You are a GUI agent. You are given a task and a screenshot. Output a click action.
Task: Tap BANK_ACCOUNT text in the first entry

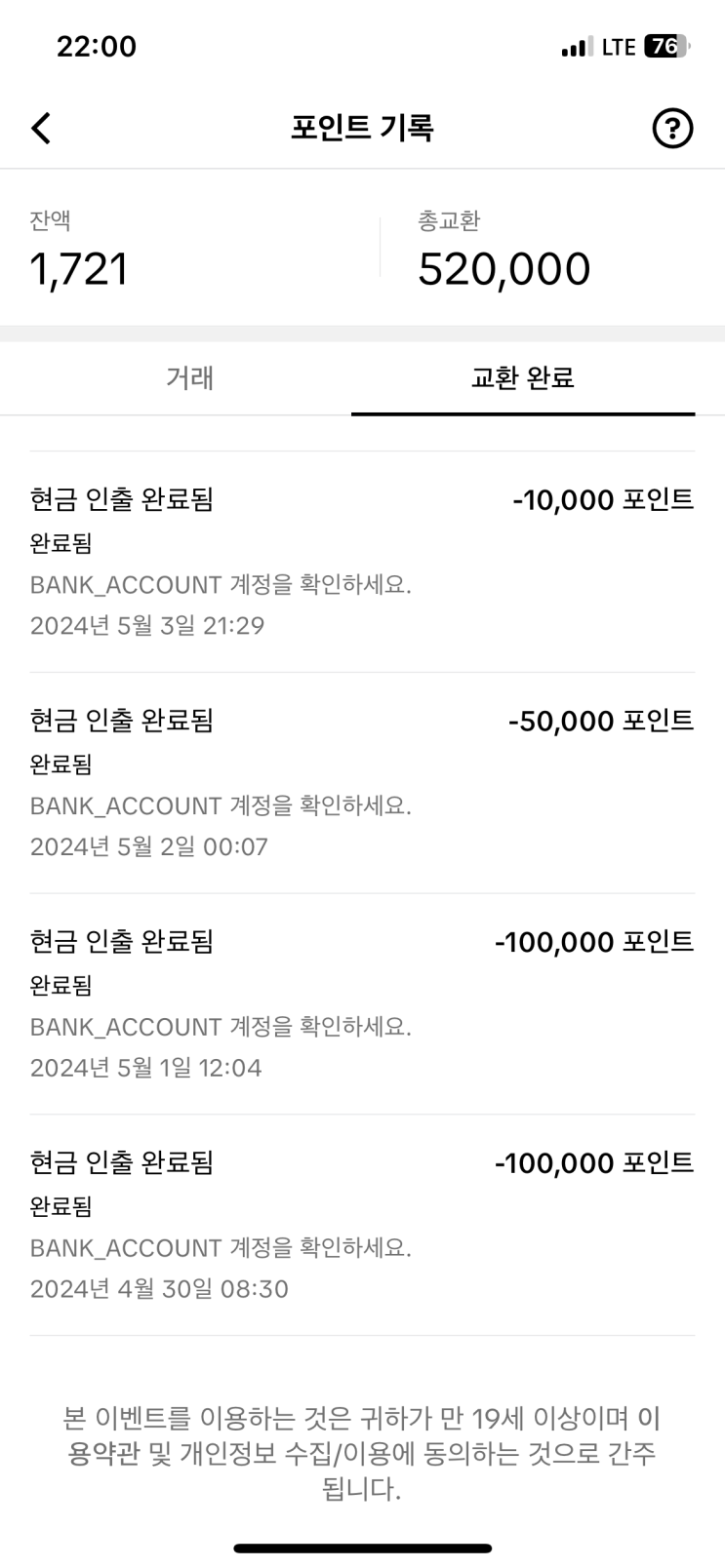[x=115, y=584]
